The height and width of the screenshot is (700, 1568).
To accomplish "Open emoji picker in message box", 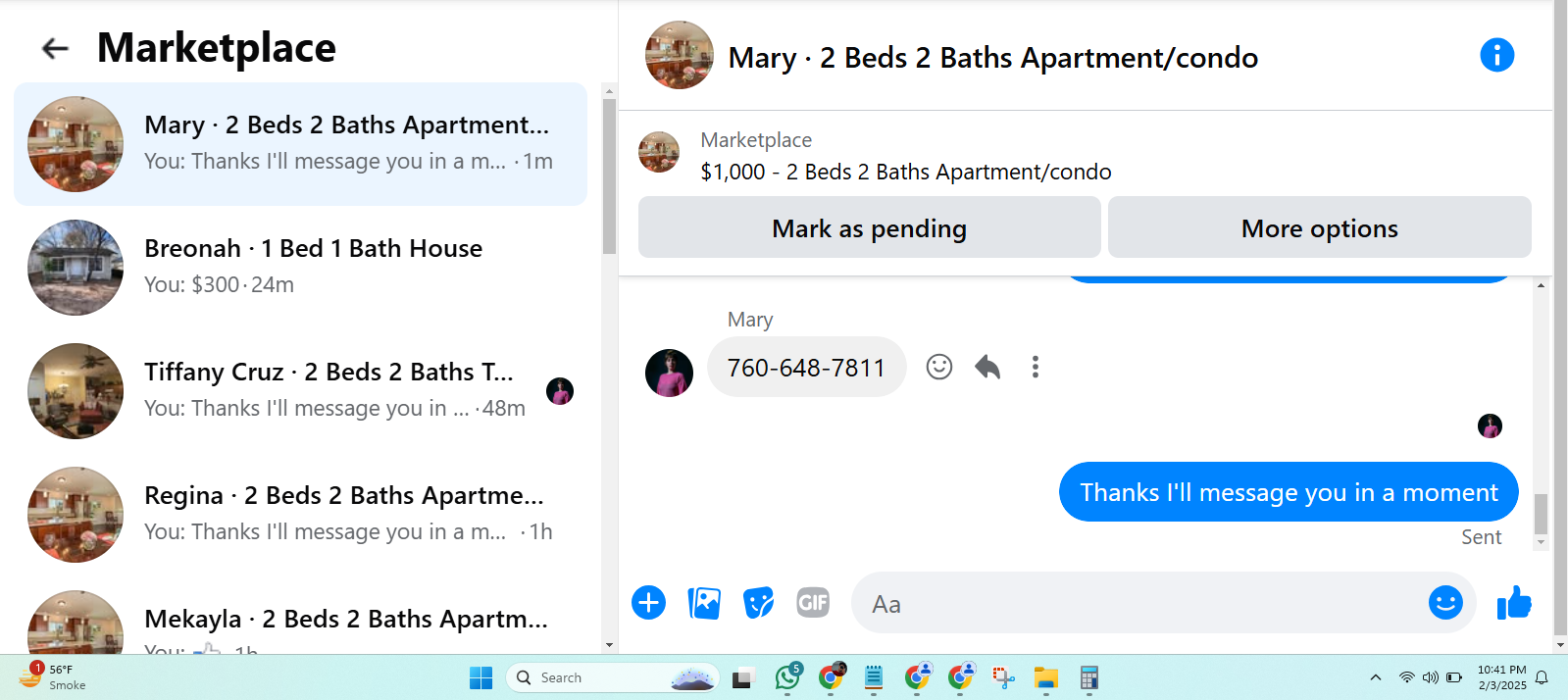I will click(x=1445, y=602).
